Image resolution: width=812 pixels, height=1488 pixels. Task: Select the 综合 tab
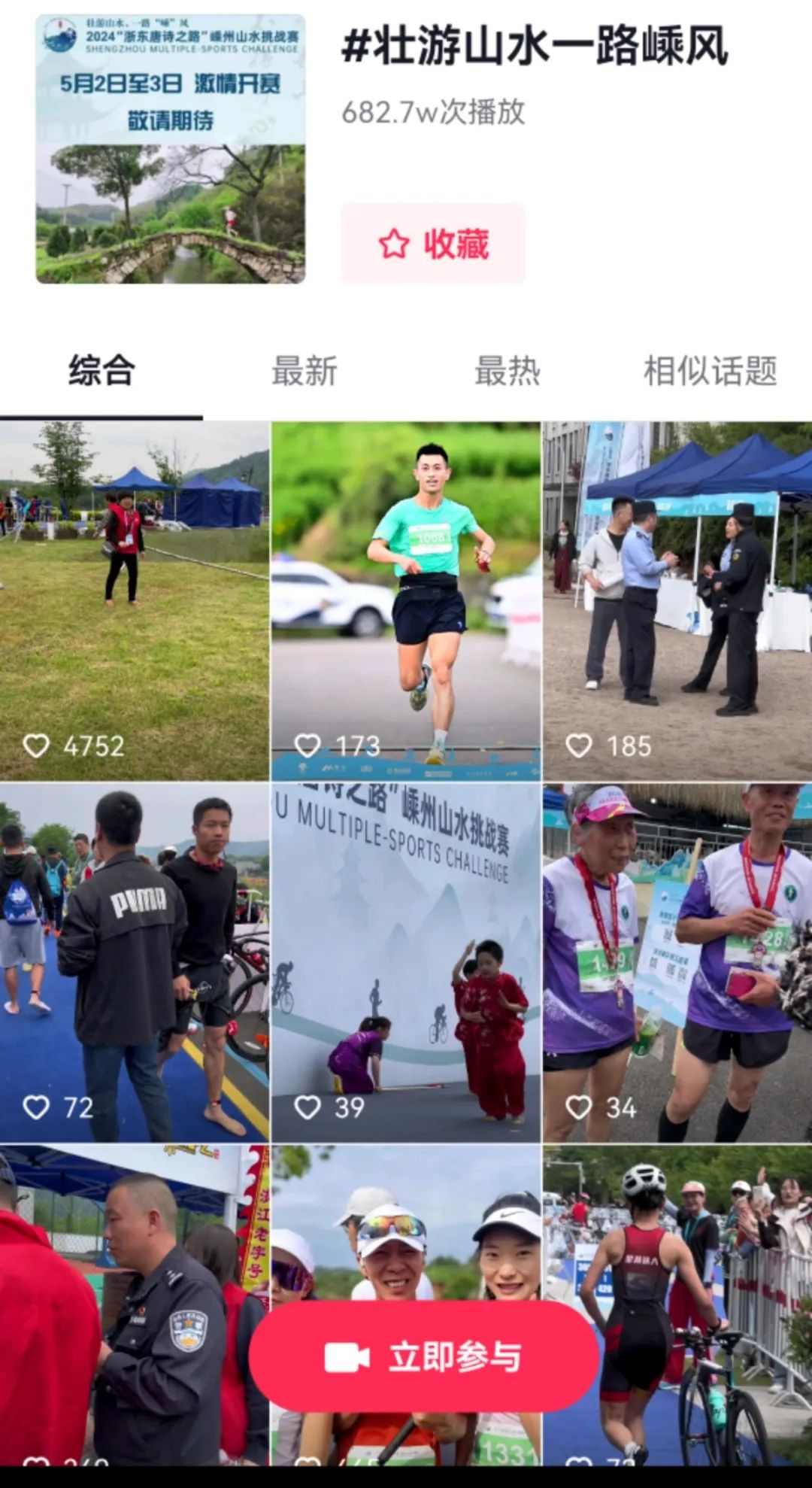pyautogui.click(x=101, y=372)
